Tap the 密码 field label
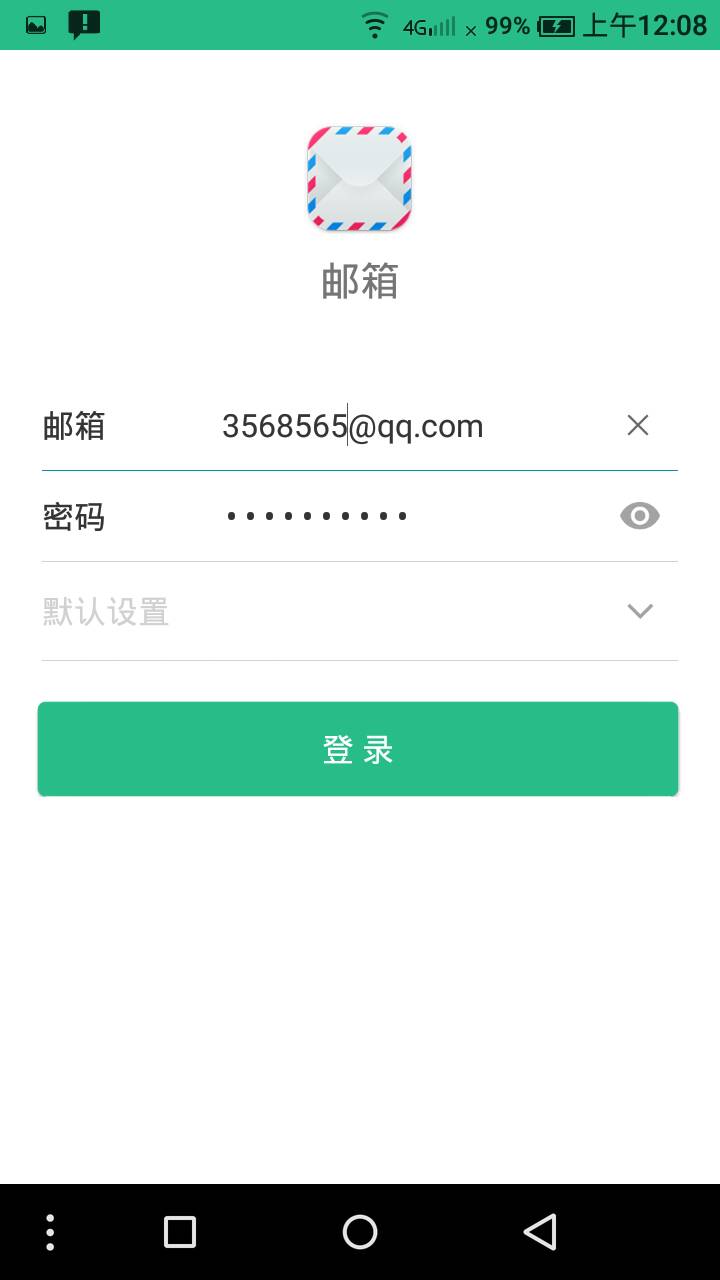Screen dimensions: 720x1280 coord(72,516)
